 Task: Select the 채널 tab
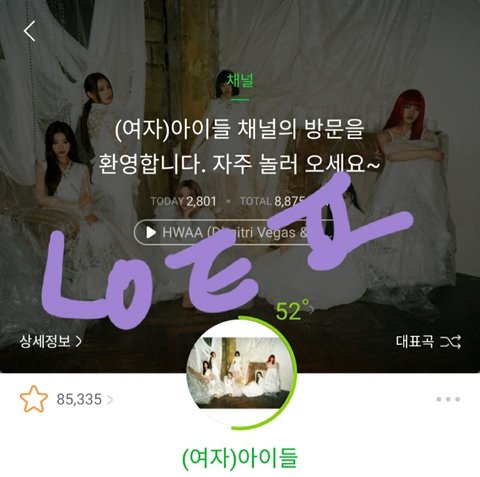point(240,81)
